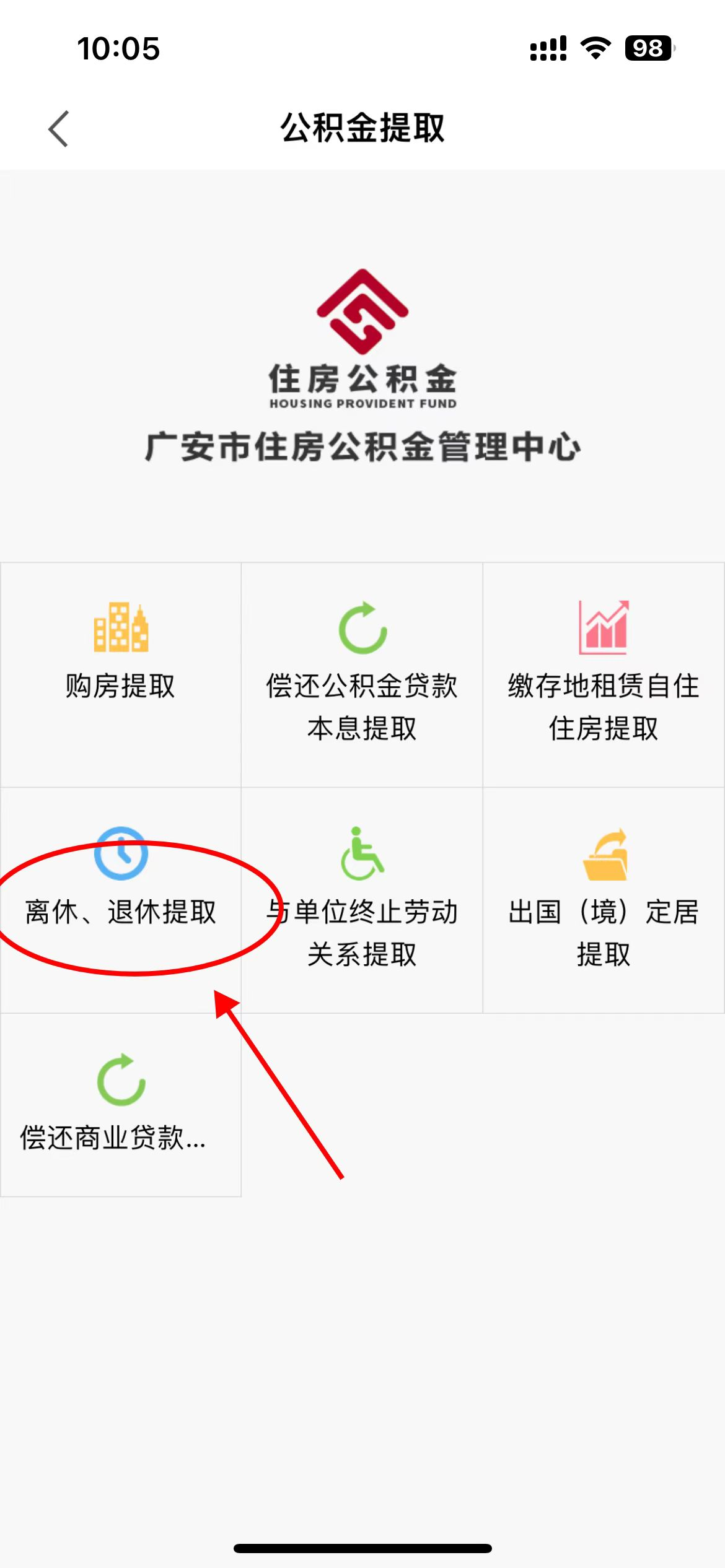Select 出国（境）定居提取
725x1568 pixels.
coord(604,900)
